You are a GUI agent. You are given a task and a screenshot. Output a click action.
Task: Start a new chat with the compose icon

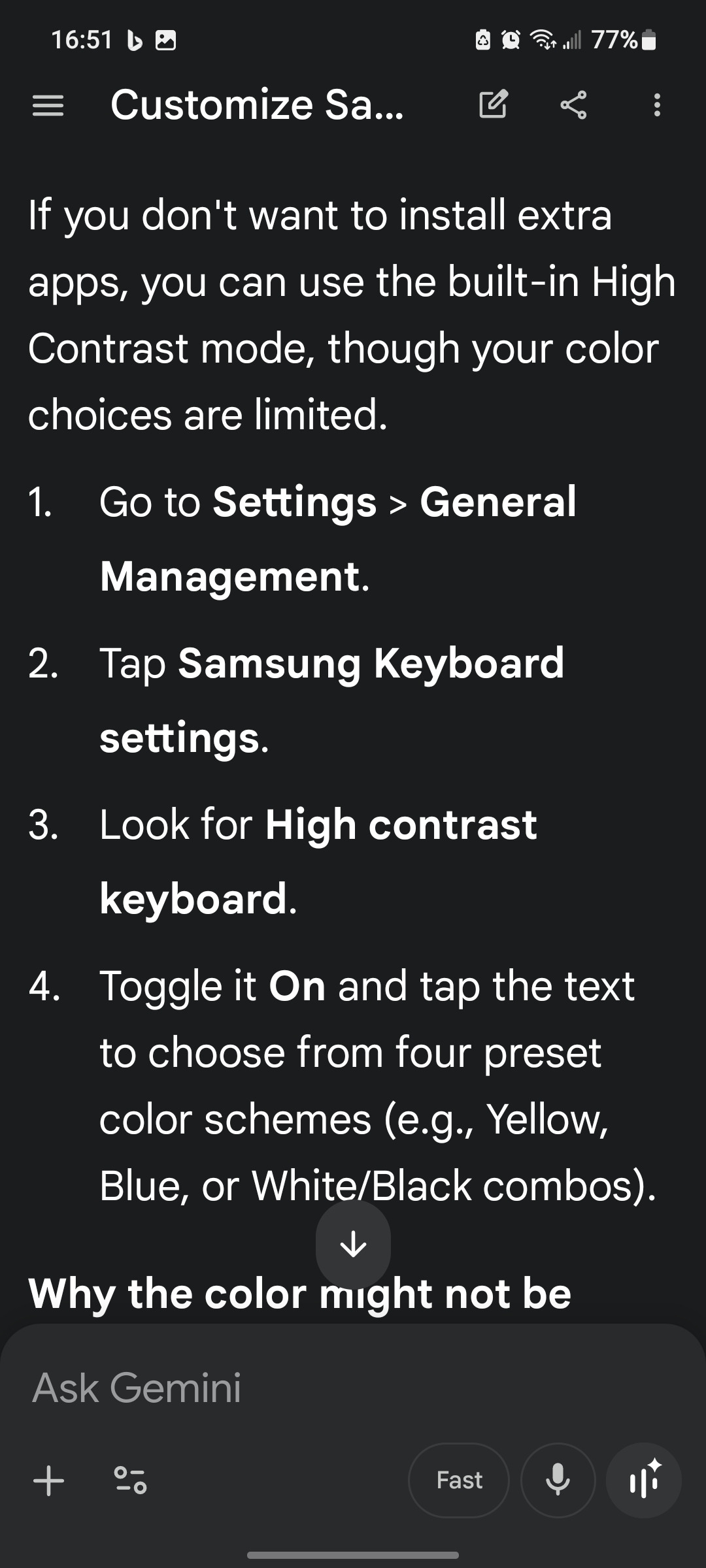click(x=494, y=105)
